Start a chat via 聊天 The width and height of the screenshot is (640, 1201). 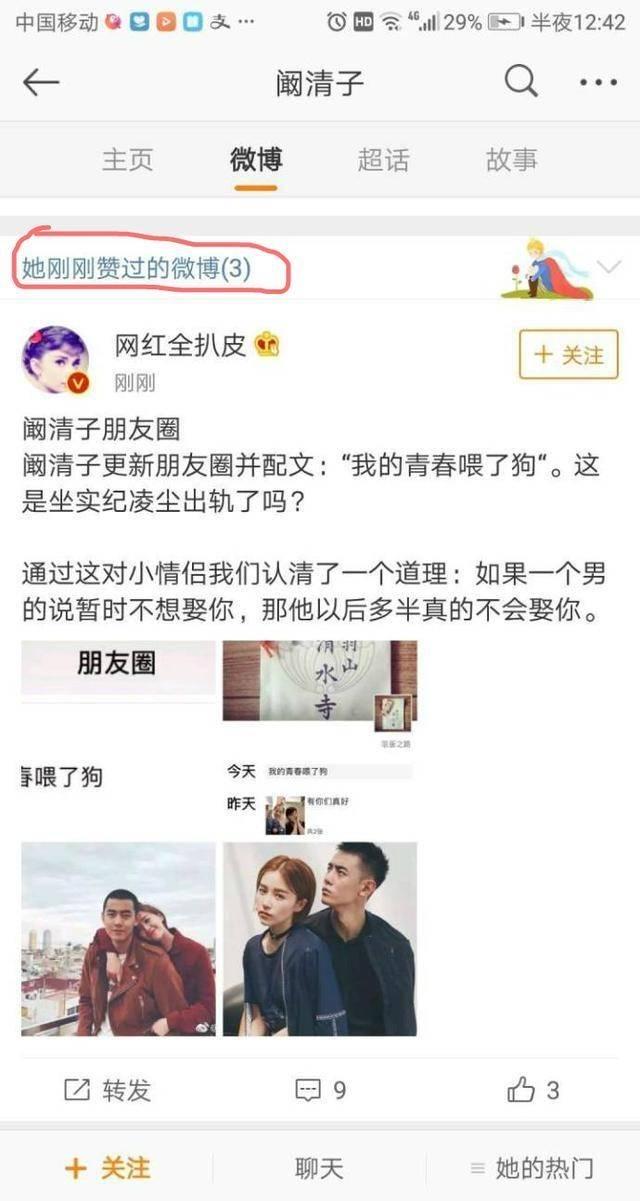[319, 1168]
